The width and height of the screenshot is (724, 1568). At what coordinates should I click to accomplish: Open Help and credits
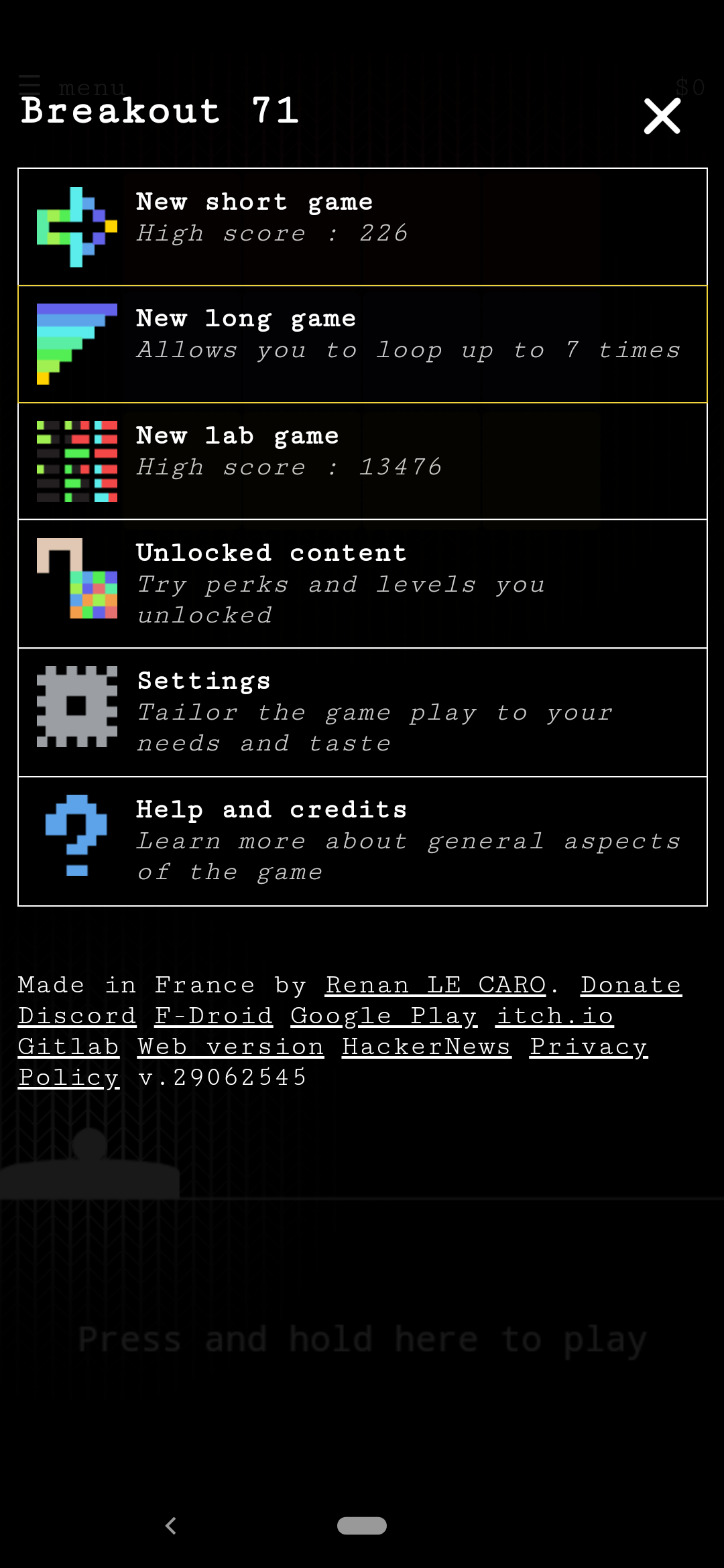click(x=362, y=841)
